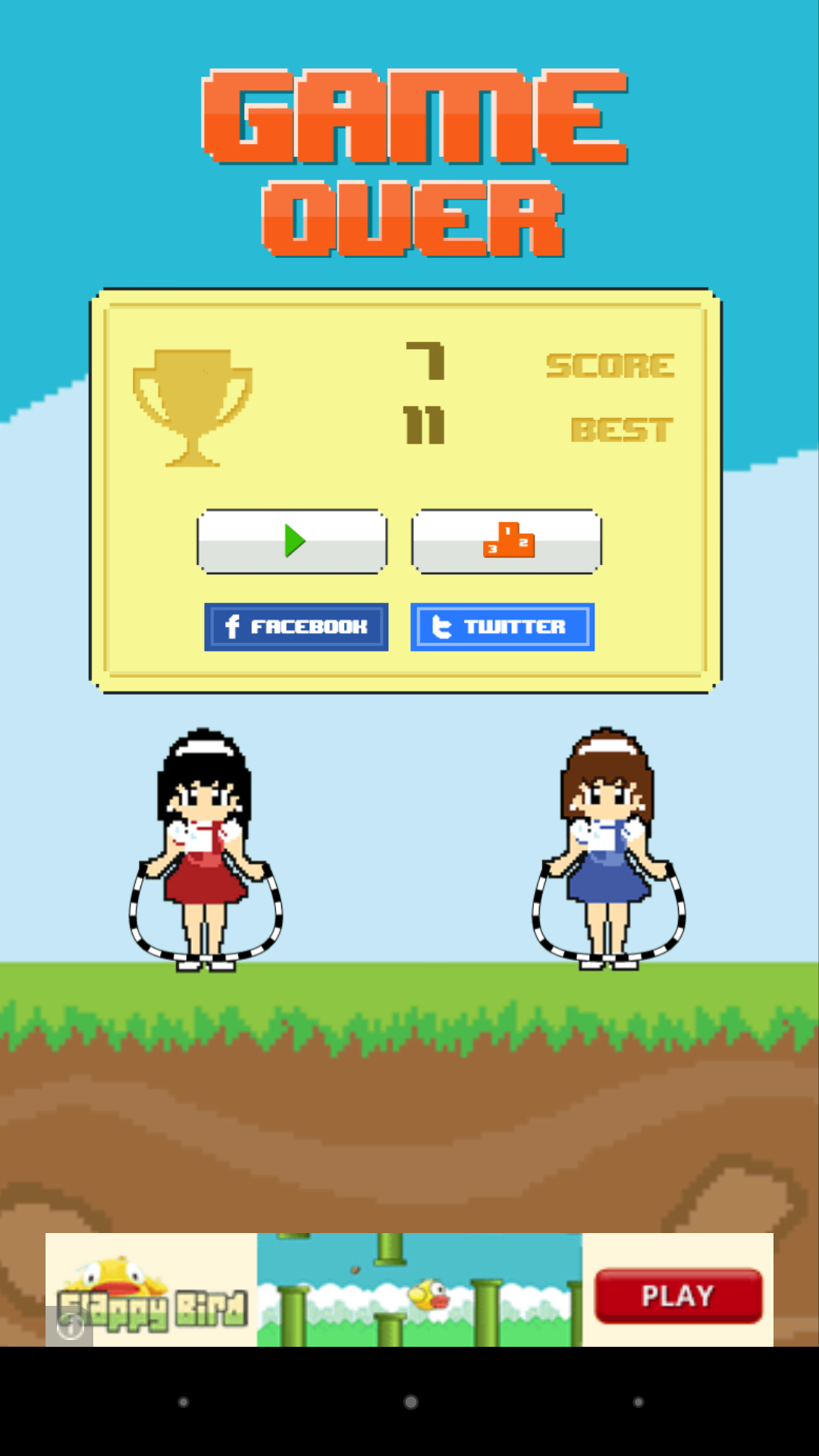Go to the home screen
Viewport: 819px width, 1456px height.
point(410,1402)
